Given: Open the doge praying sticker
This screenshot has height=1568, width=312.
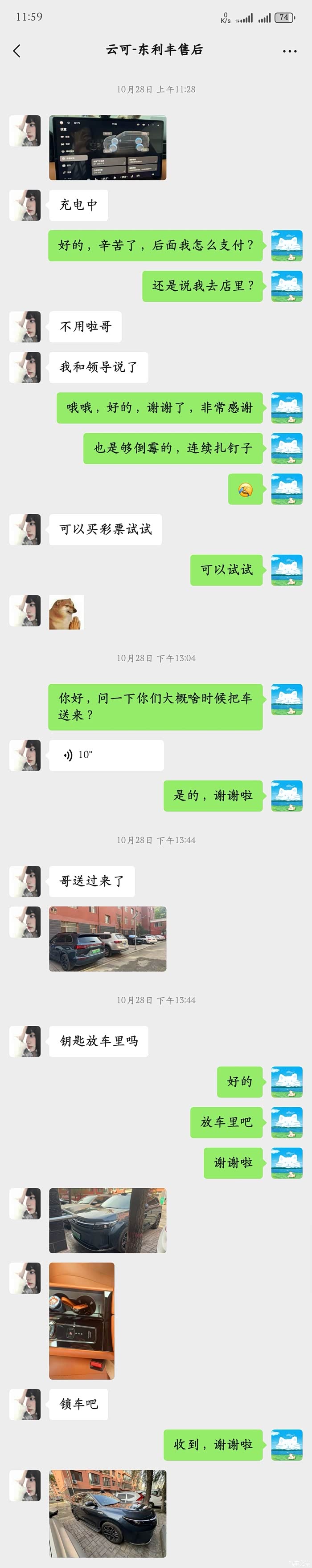Looking at the screenshot, I should coord(66,612).
